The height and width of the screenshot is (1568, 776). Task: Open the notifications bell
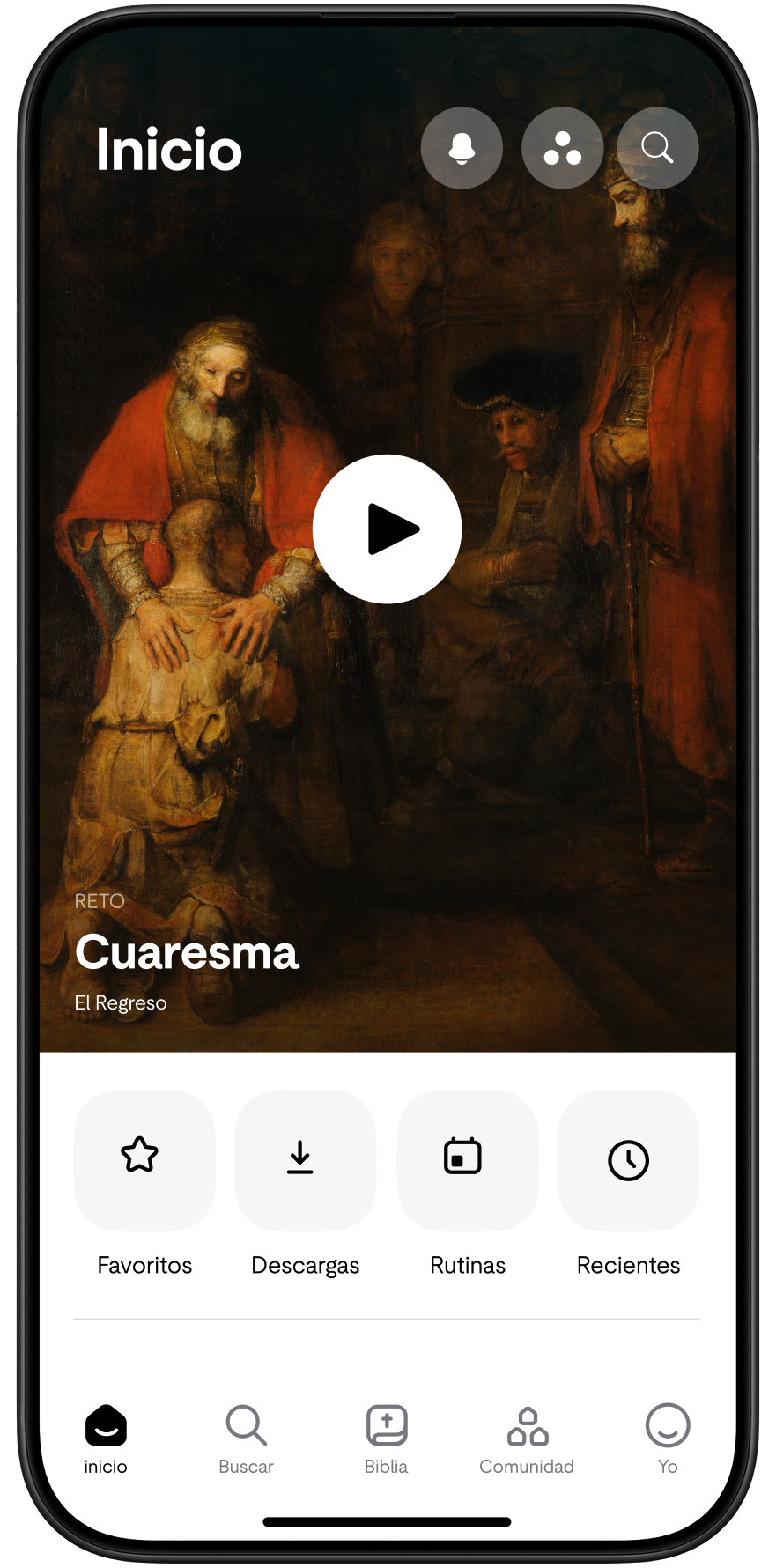(462, 148)
